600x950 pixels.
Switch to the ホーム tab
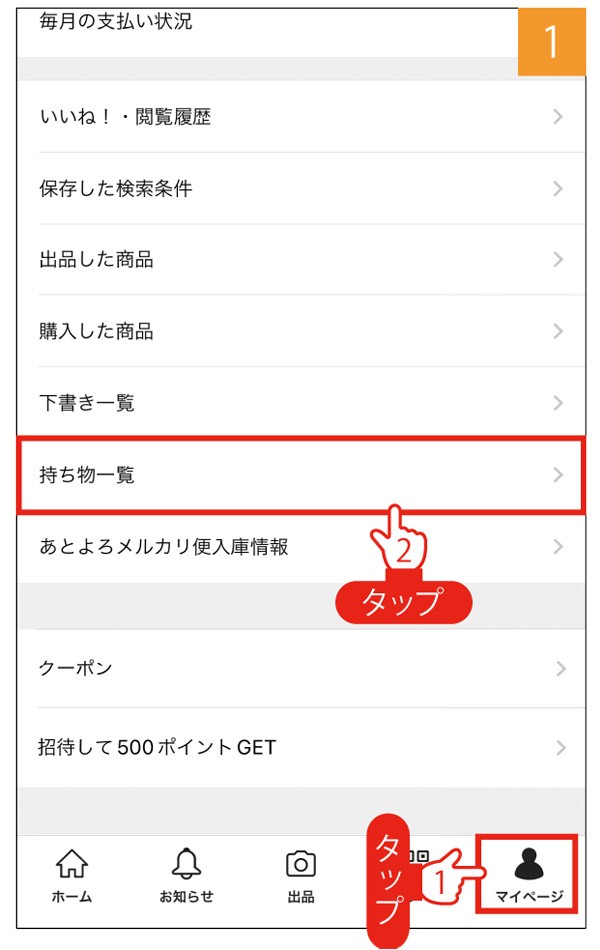(x=72, y=875)
